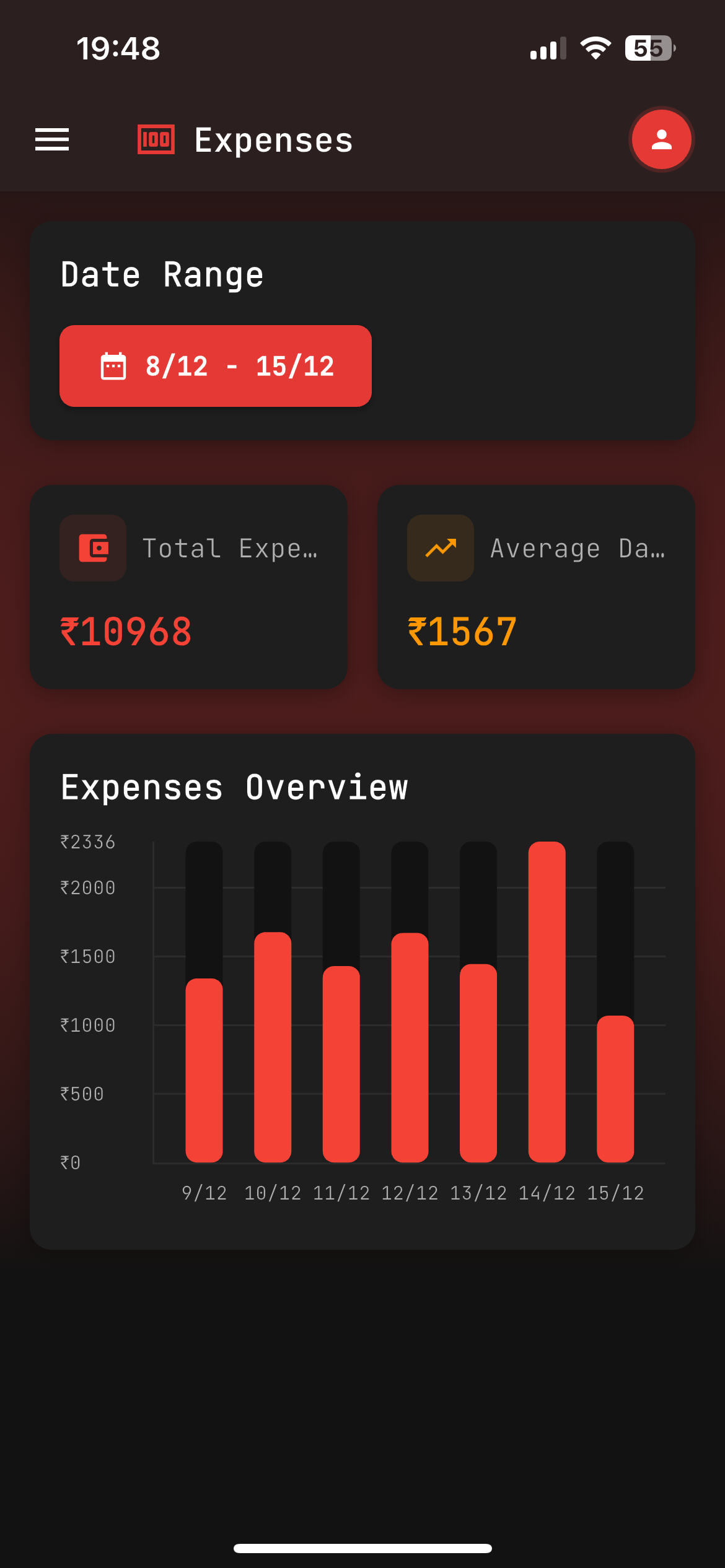Tap the clock showing 19:48 in the status bar
Image resolution: width=725 pixels, height=1568 pixels.
(118, 50)
